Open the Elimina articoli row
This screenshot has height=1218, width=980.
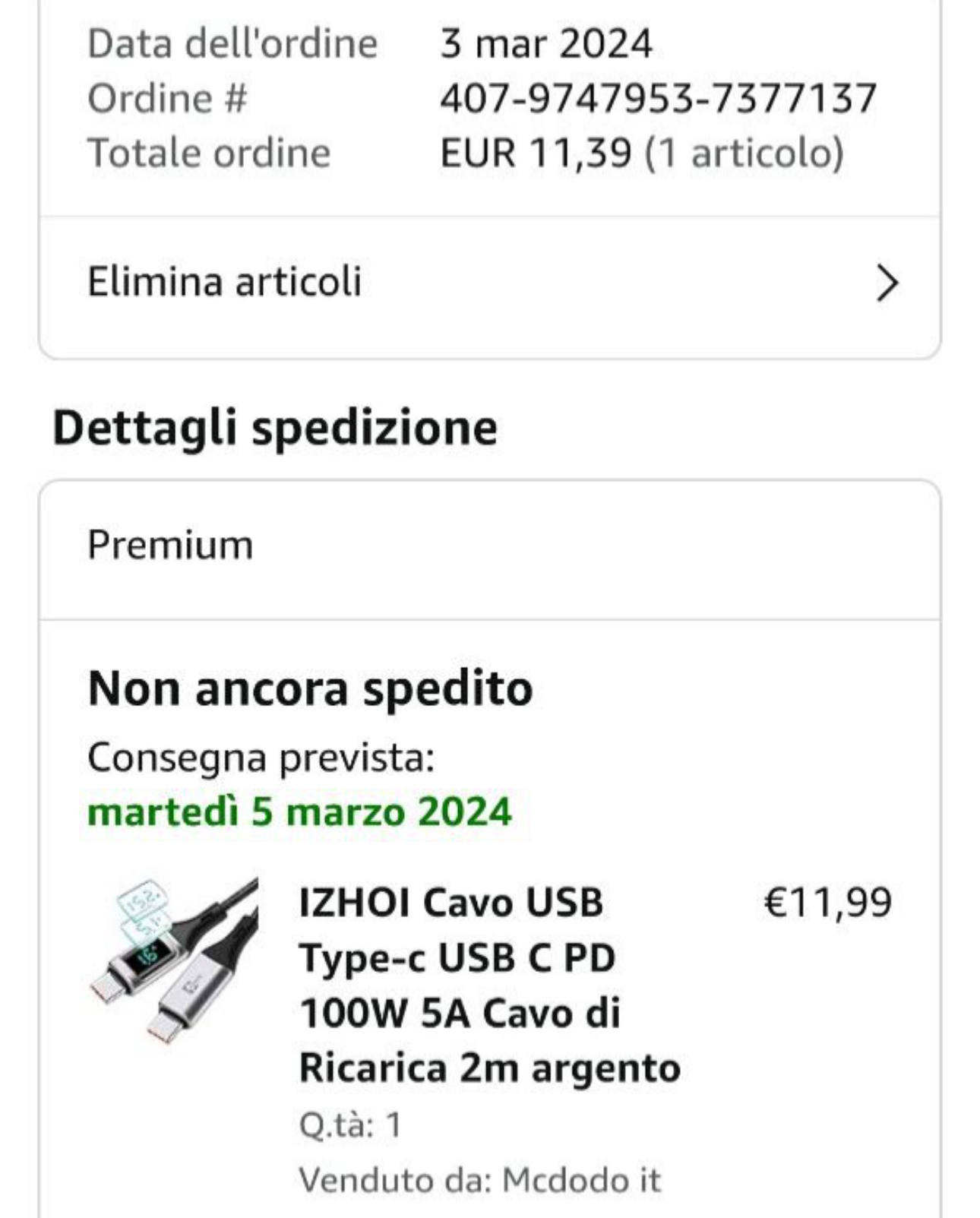pyautogui.click(x=490, y=283)
